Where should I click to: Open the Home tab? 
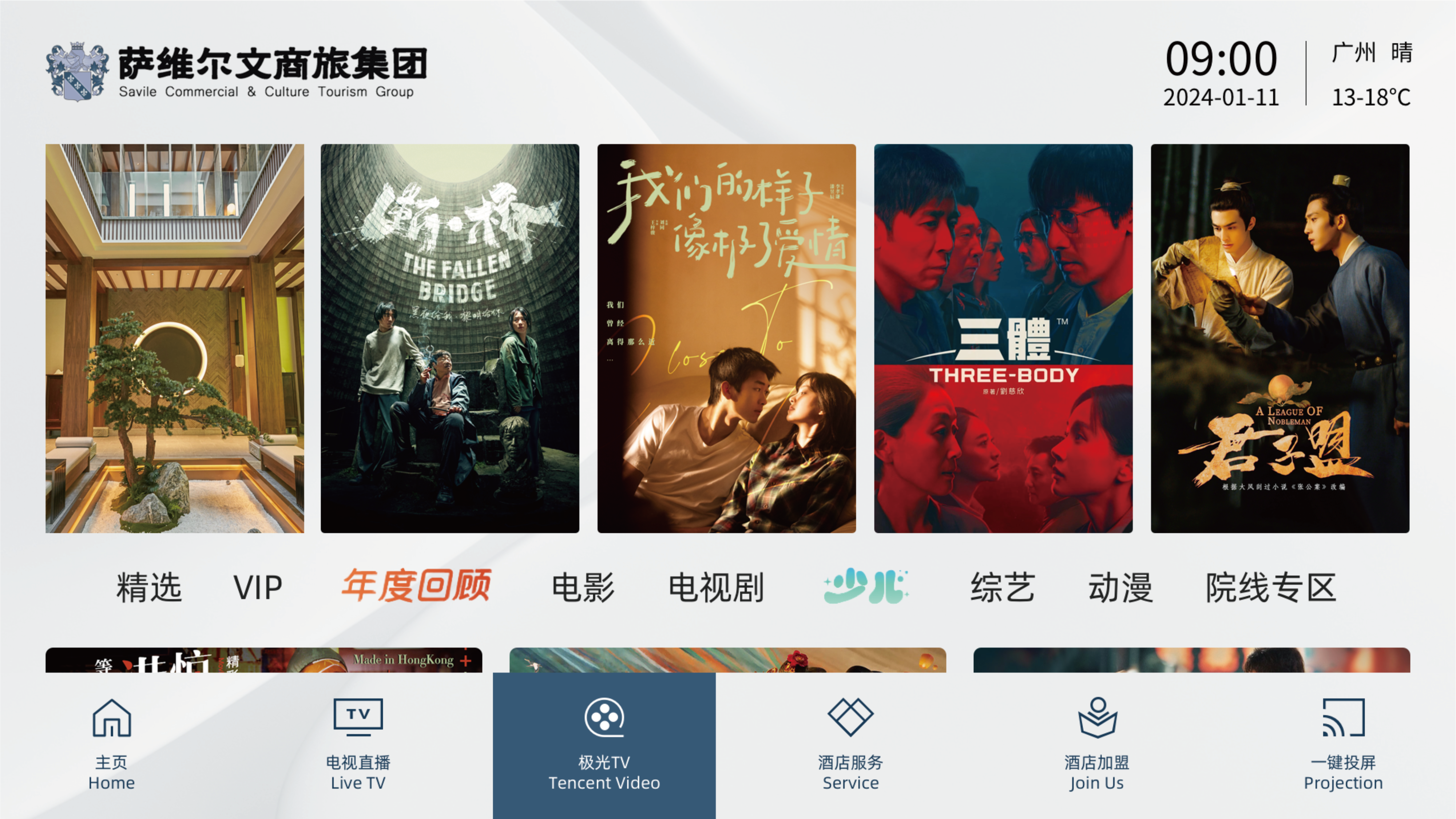pos(111,744)
